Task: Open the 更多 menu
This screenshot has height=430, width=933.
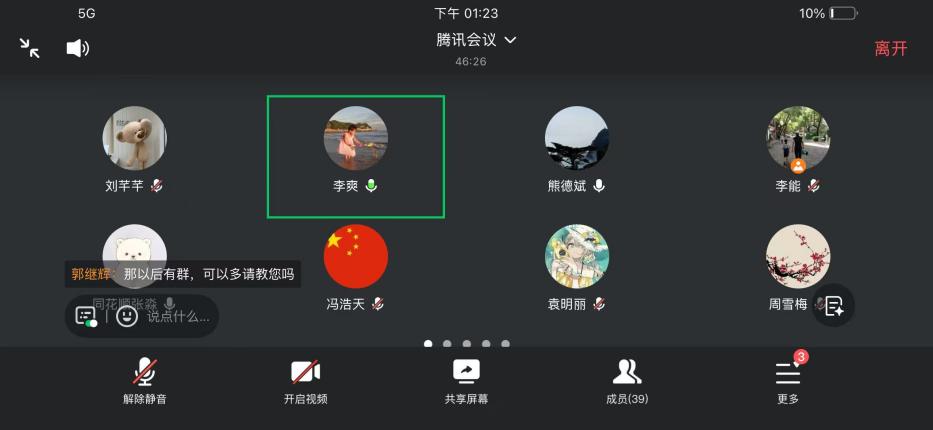Action: point(788,381)
